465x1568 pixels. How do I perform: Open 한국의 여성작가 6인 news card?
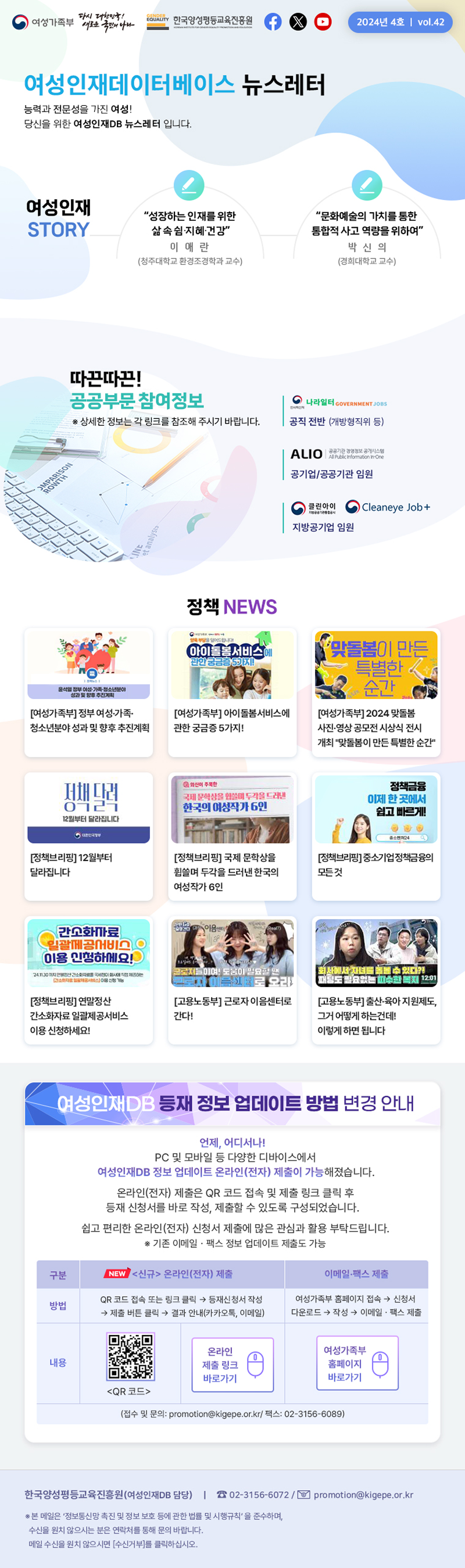coord(232,836)
